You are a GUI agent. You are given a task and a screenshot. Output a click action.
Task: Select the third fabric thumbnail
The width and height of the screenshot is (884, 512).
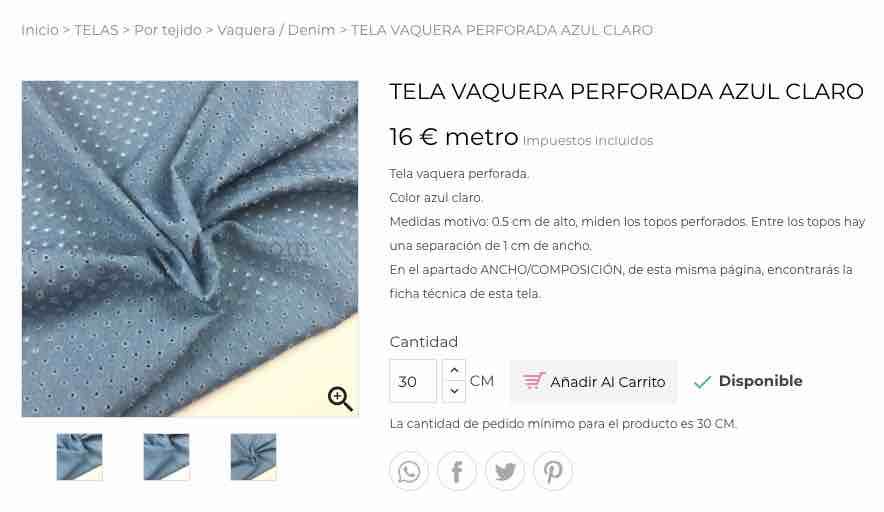(253, 457)
